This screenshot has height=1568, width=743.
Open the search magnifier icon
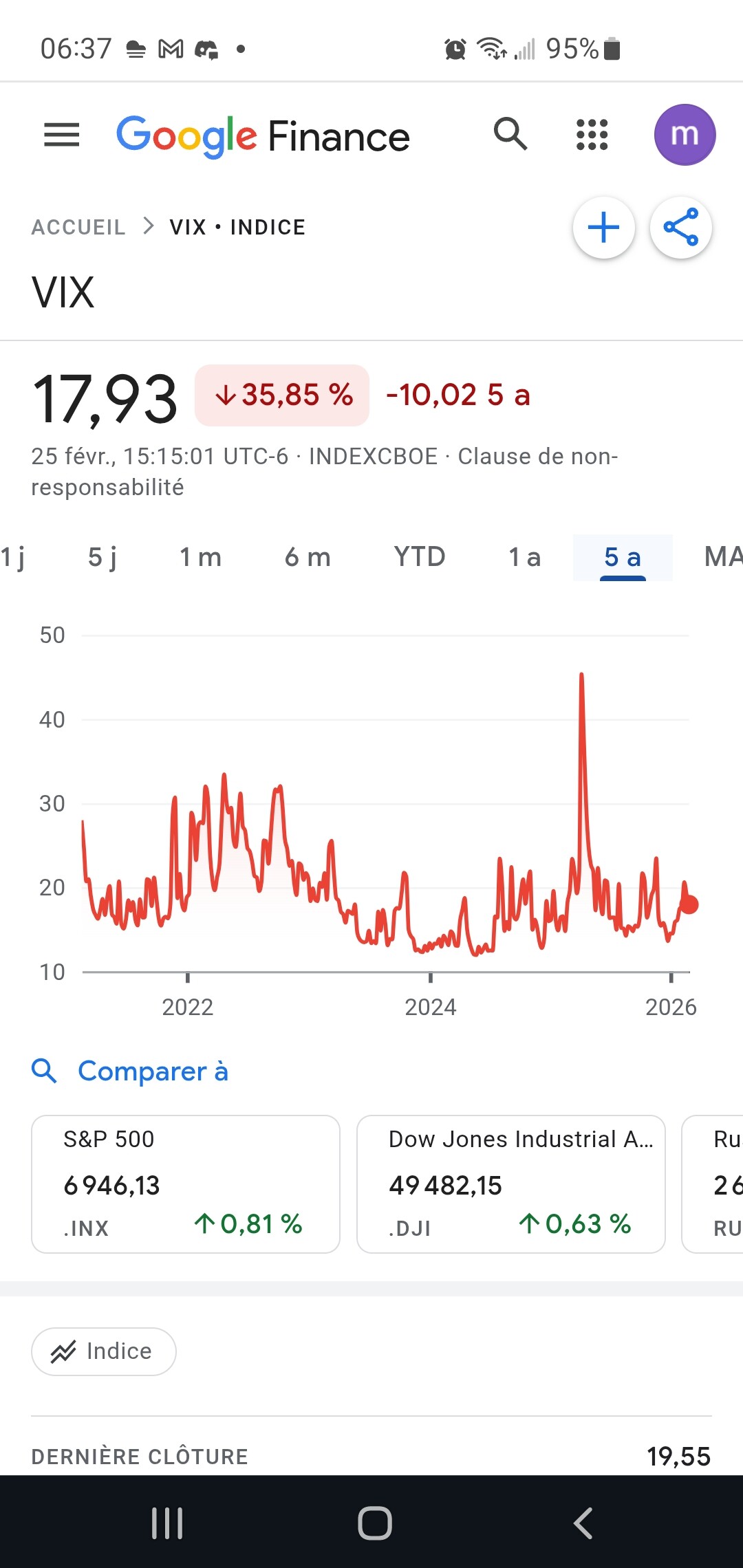[x=510, y=134]
